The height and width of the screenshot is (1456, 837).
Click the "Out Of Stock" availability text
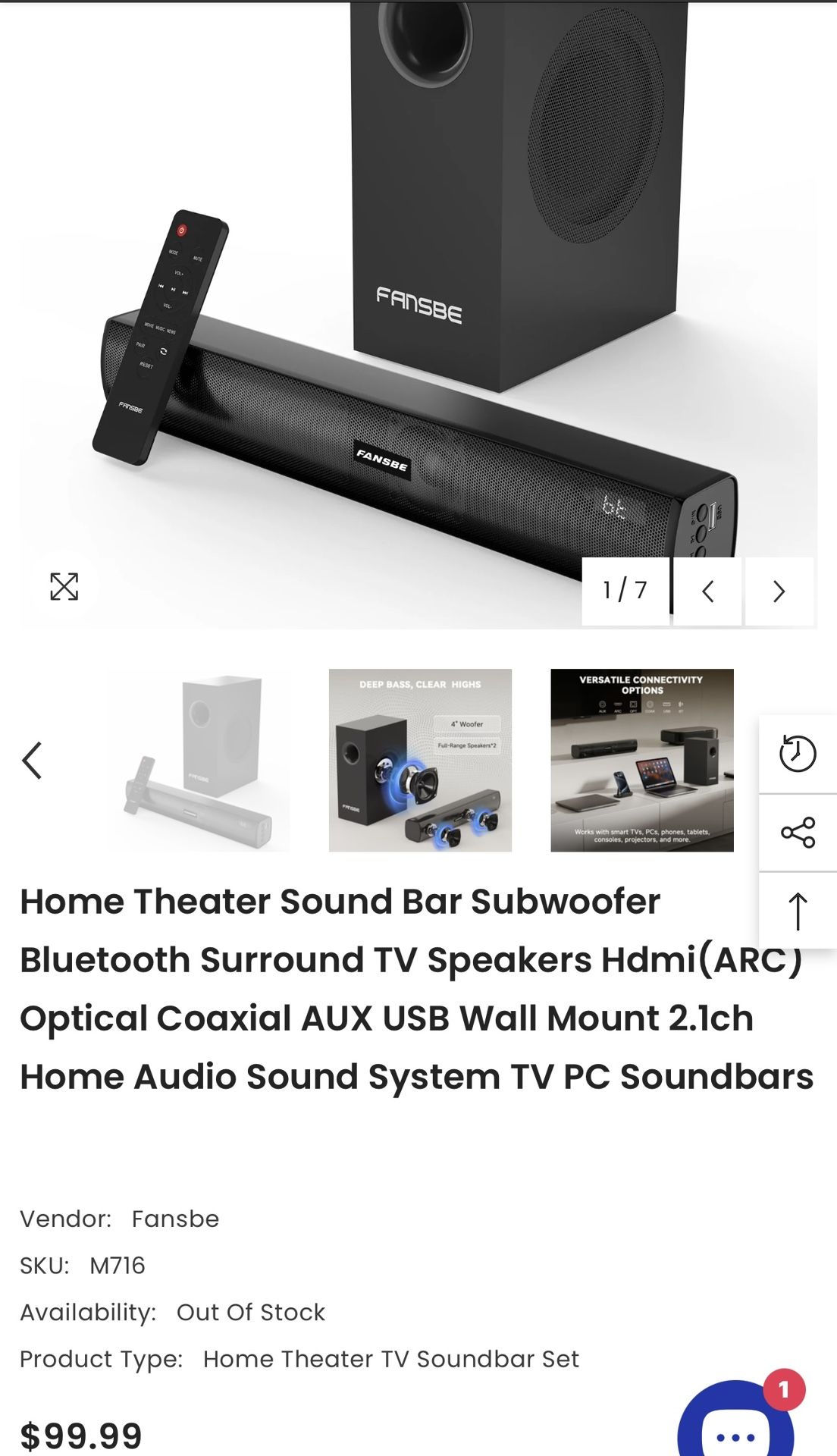coord(252,1312)
